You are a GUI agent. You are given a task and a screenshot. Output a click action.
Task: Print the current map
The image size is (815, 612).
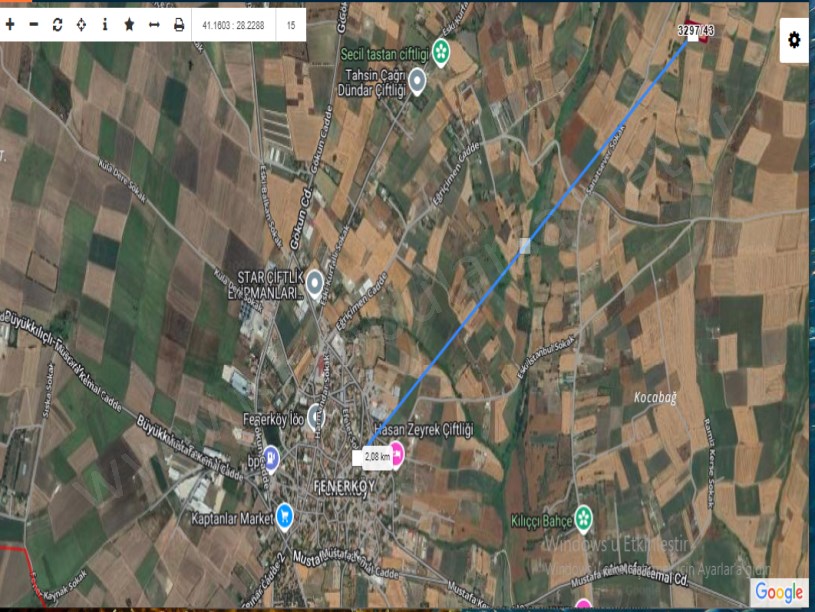(x=179, y=24)
